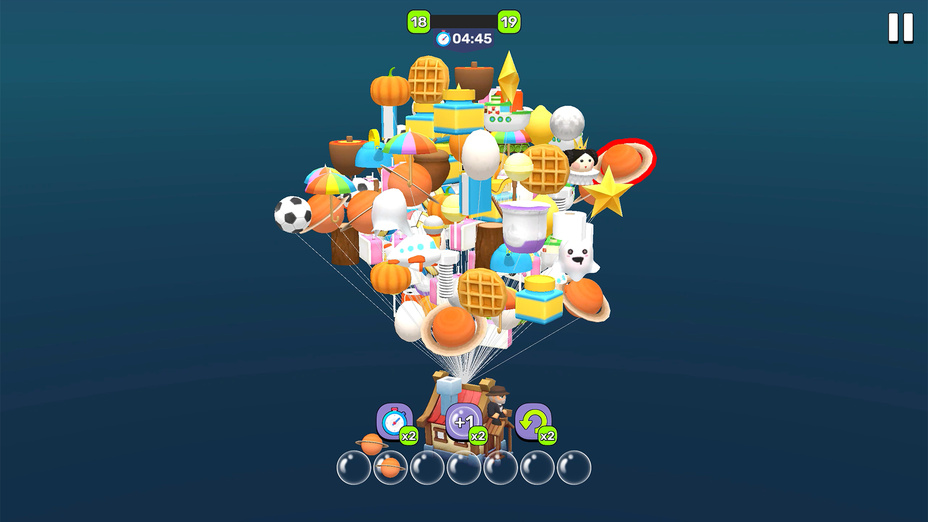The width and height of the screenshot is (928, 522).
Task: Pick the gray moon ball
Action: [567, 122]
